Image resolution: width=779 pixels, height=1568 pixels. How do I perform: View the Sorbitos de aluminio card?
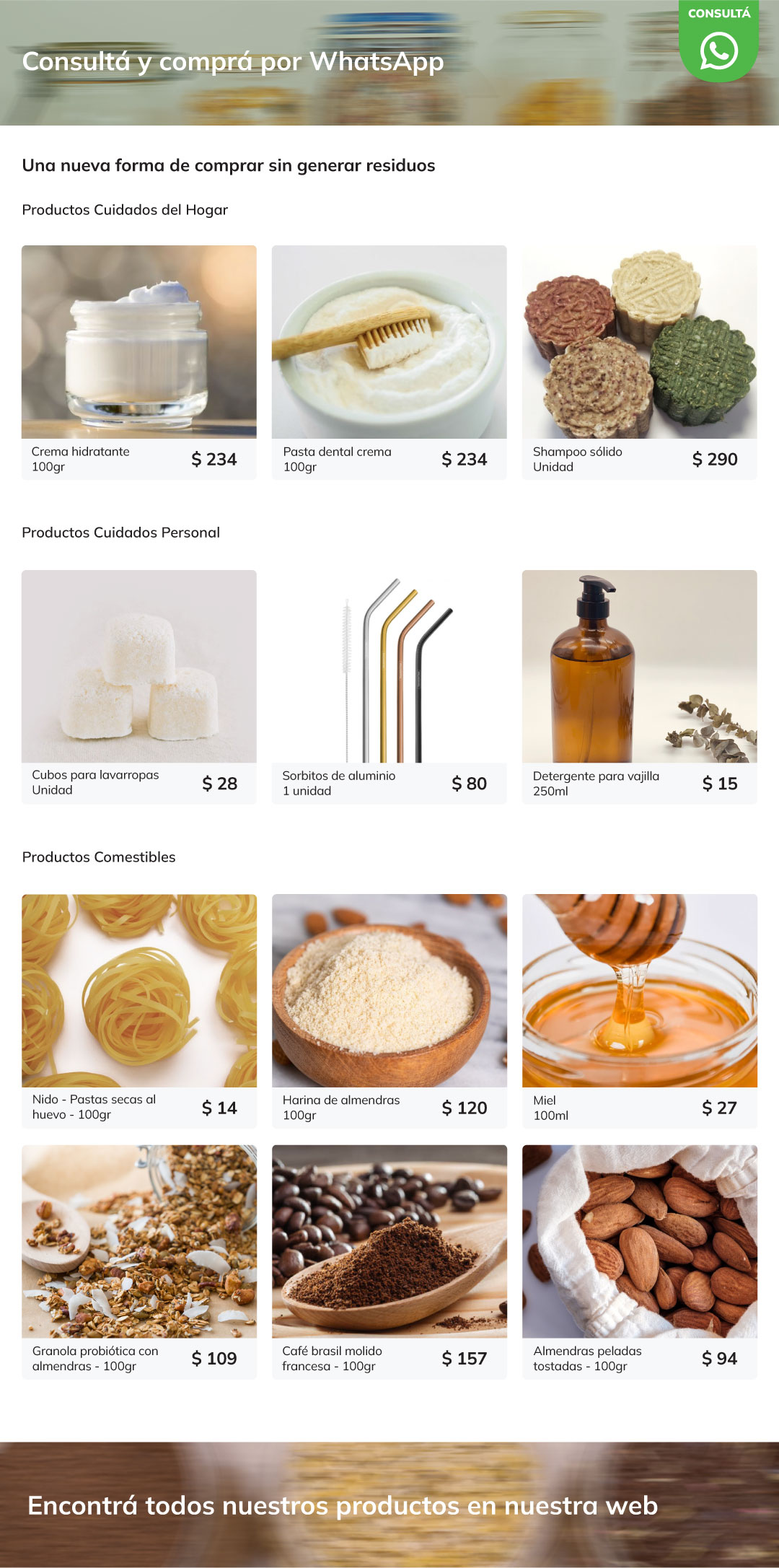pyautogui.click(x=389, y=686)
